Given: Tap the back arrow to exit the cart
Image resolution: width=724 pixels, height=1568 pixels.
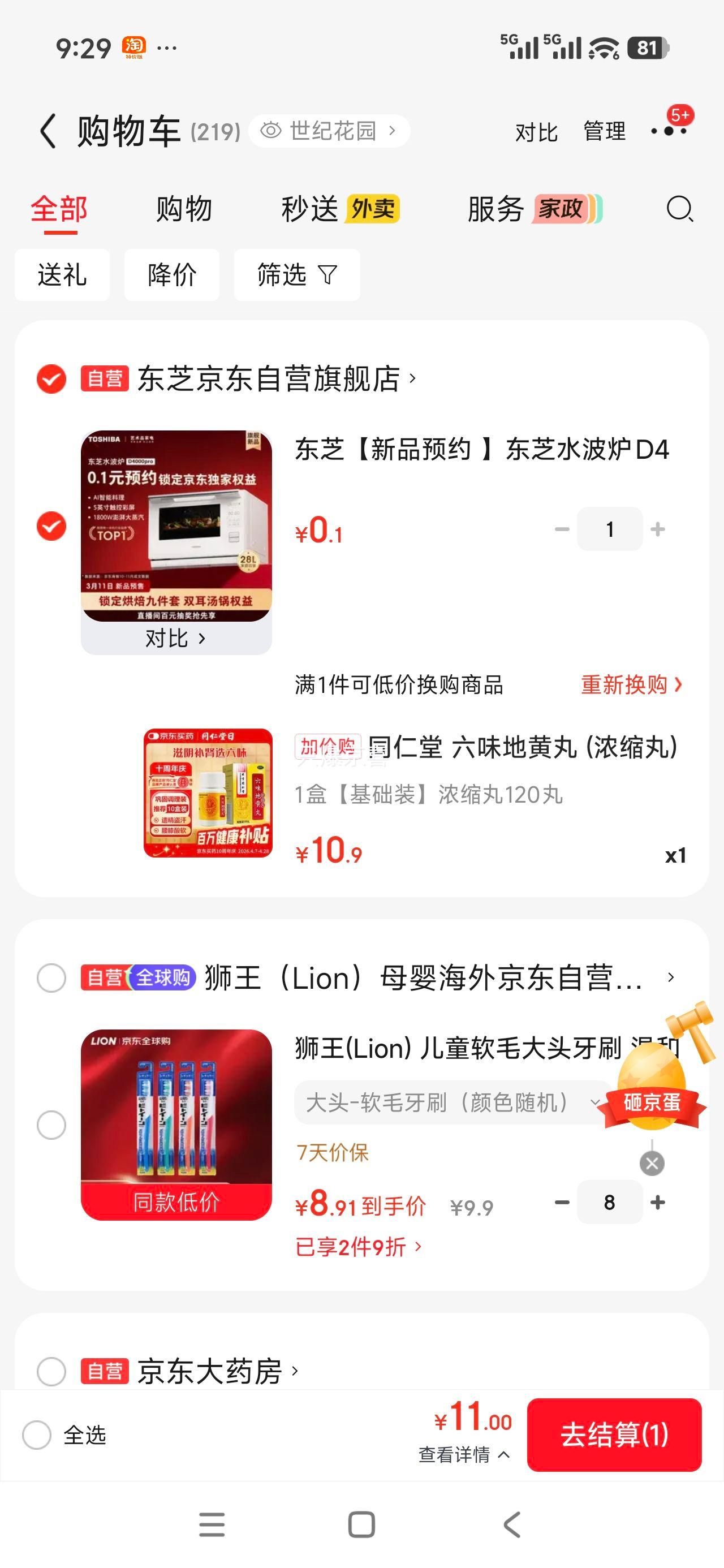Looking at the screenshot, I should pos(46,130).
